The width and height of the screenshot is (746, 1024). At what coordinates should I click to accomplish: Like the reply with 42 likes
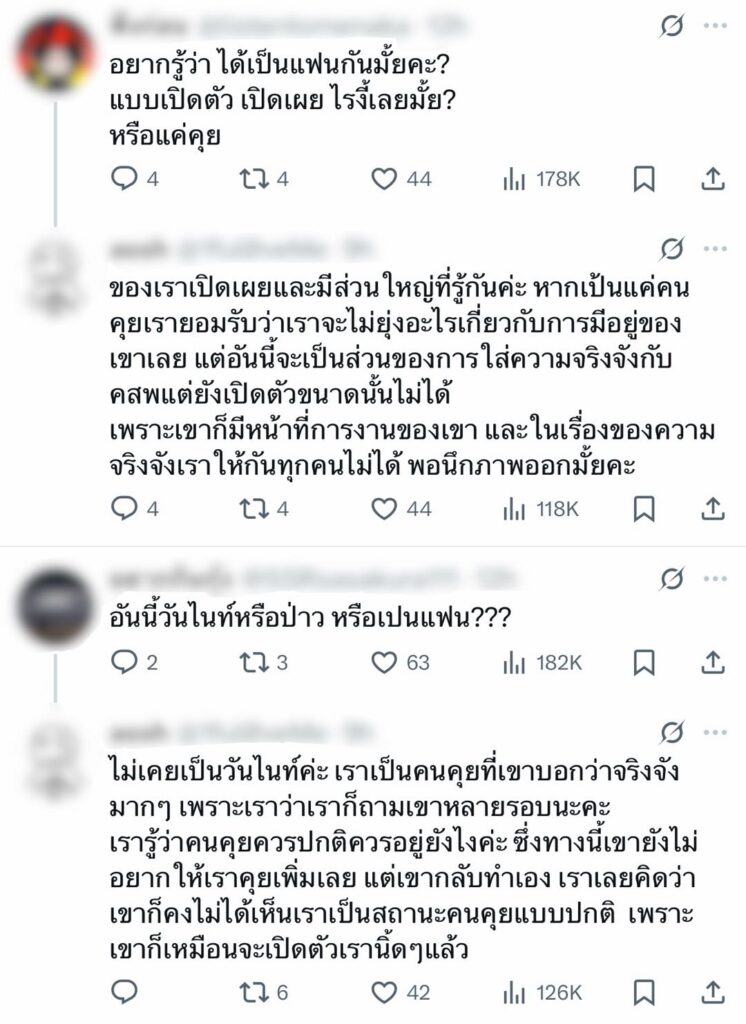coord(384,991)
